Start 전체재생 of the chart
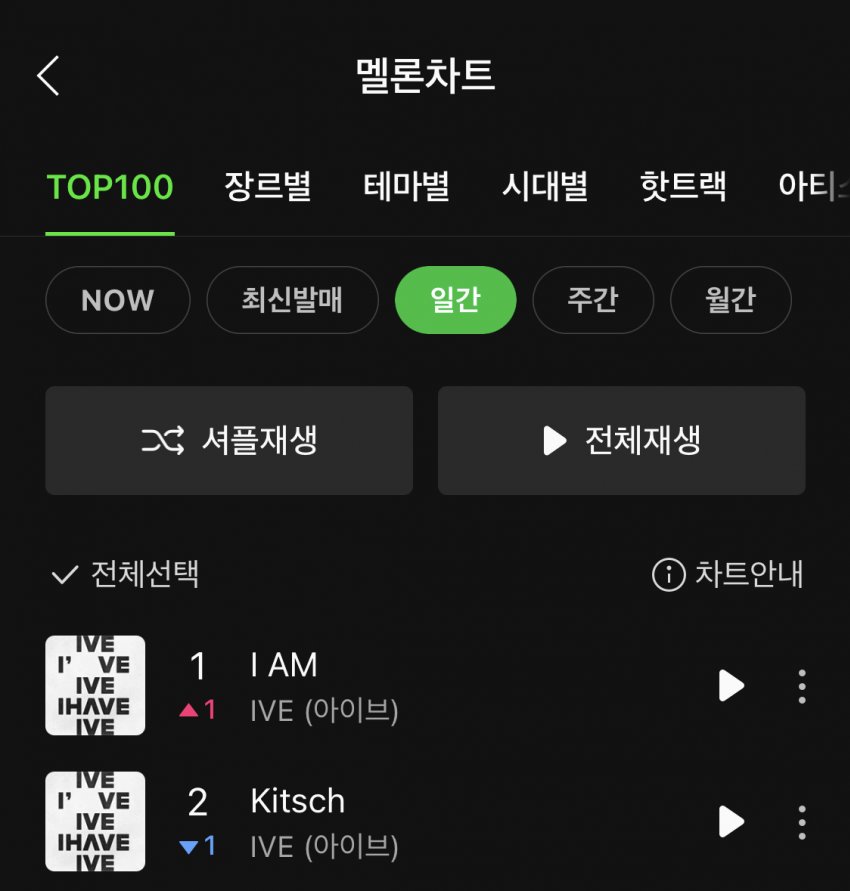This screenshot has height=891, width=850. click(x=621, y=440)
